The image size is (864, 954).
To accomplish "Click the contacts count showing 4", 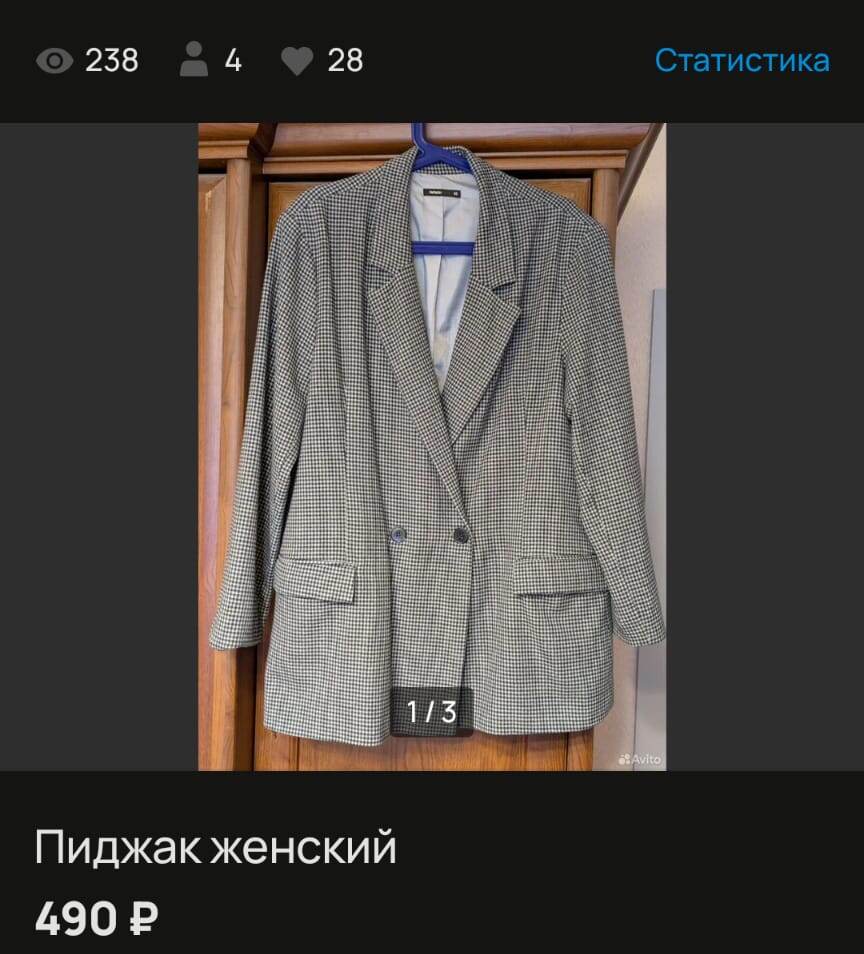I will click(x=234, y=61).
